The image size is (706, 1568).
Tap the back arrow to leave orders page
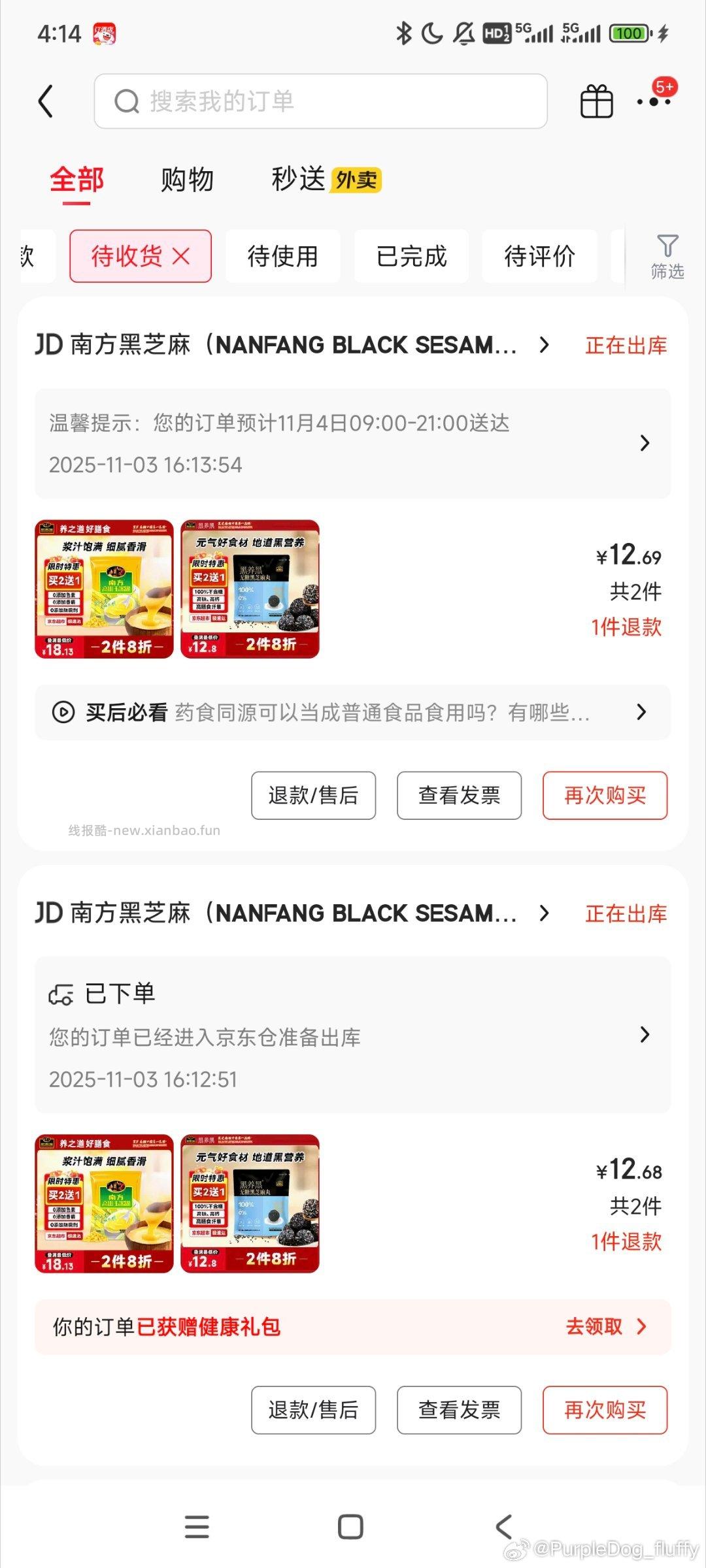46,101
